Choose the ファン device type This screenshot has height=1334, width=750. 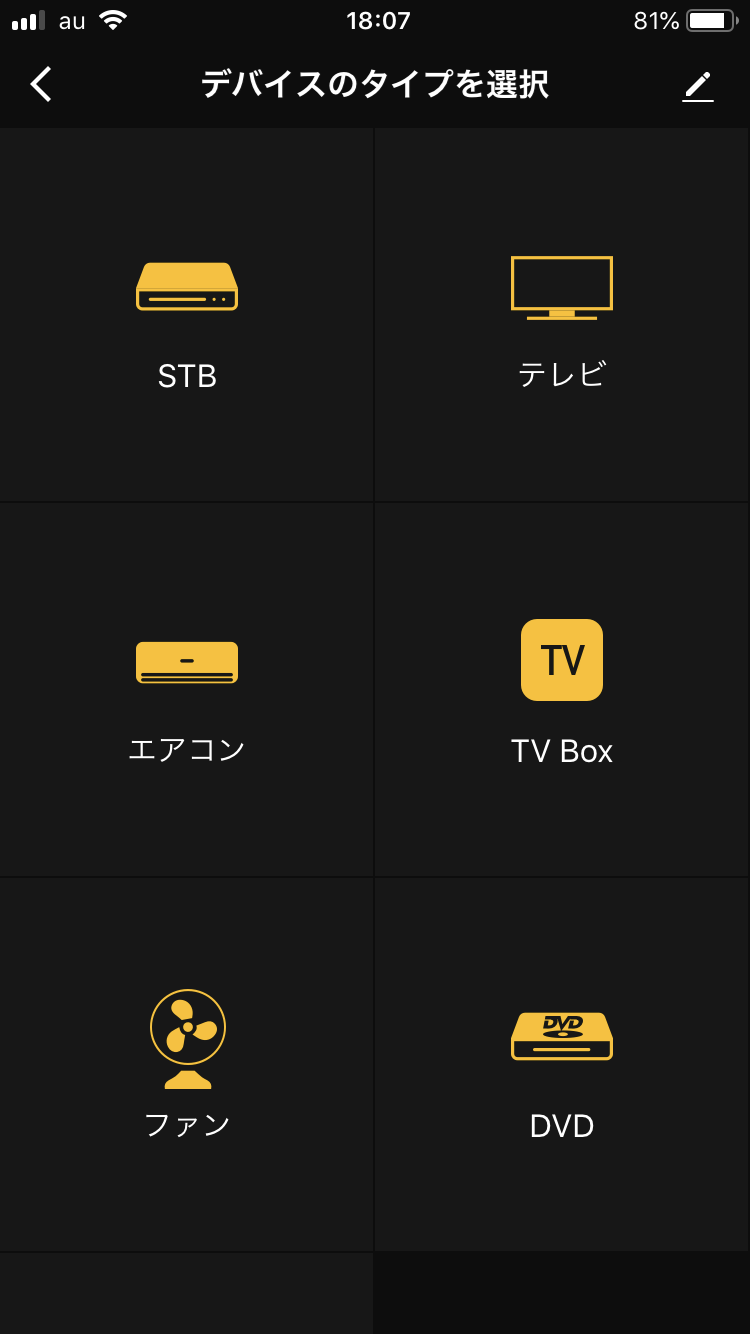(x=187, y=1065)
